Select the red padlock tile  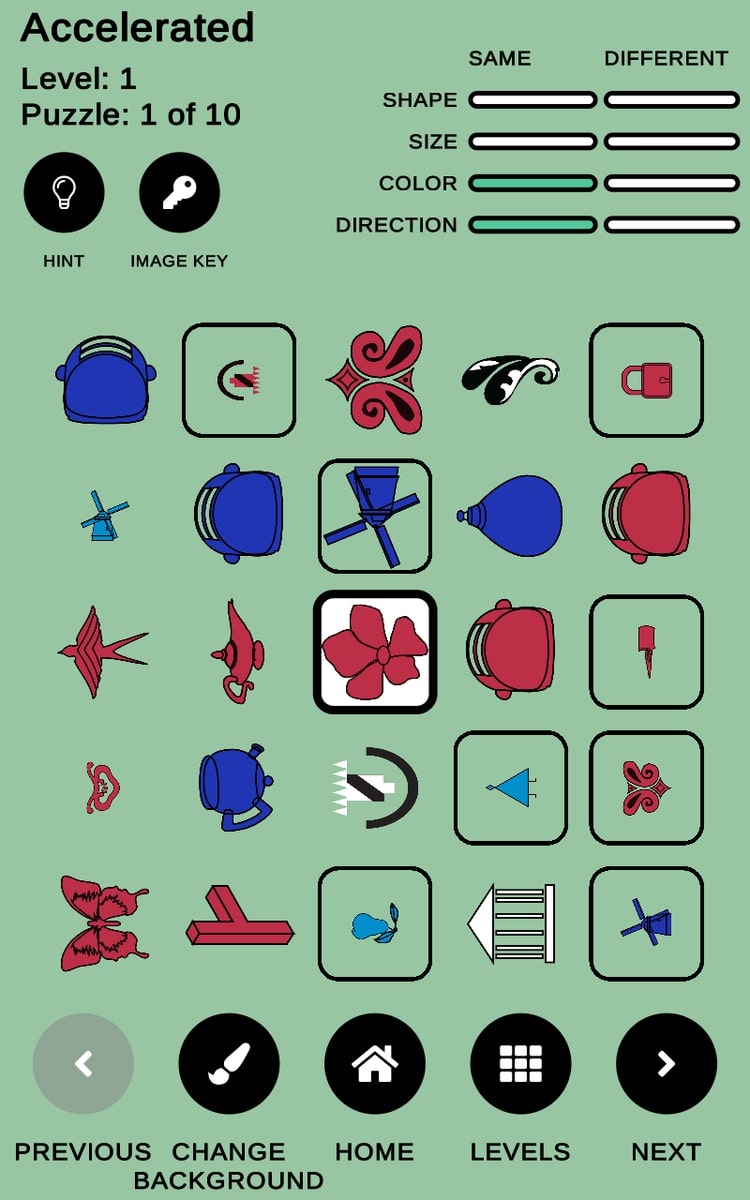coord(646,380)
